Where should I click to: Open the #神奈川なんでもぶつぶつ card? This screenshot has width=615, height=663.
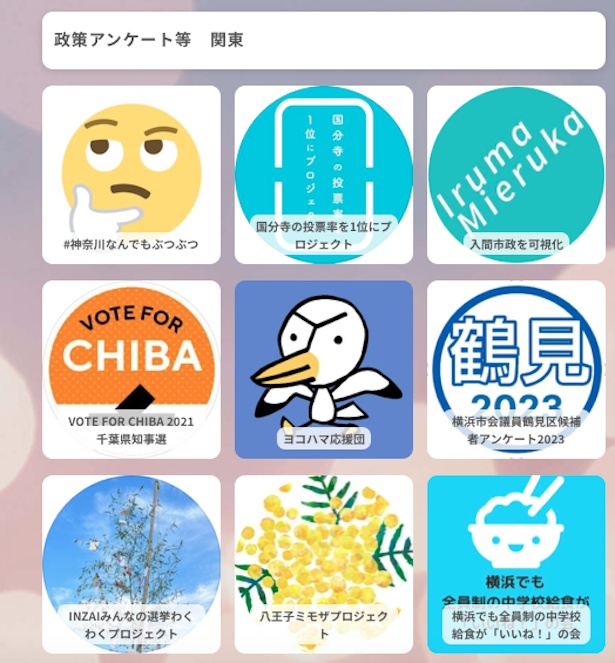coord(131,175)
